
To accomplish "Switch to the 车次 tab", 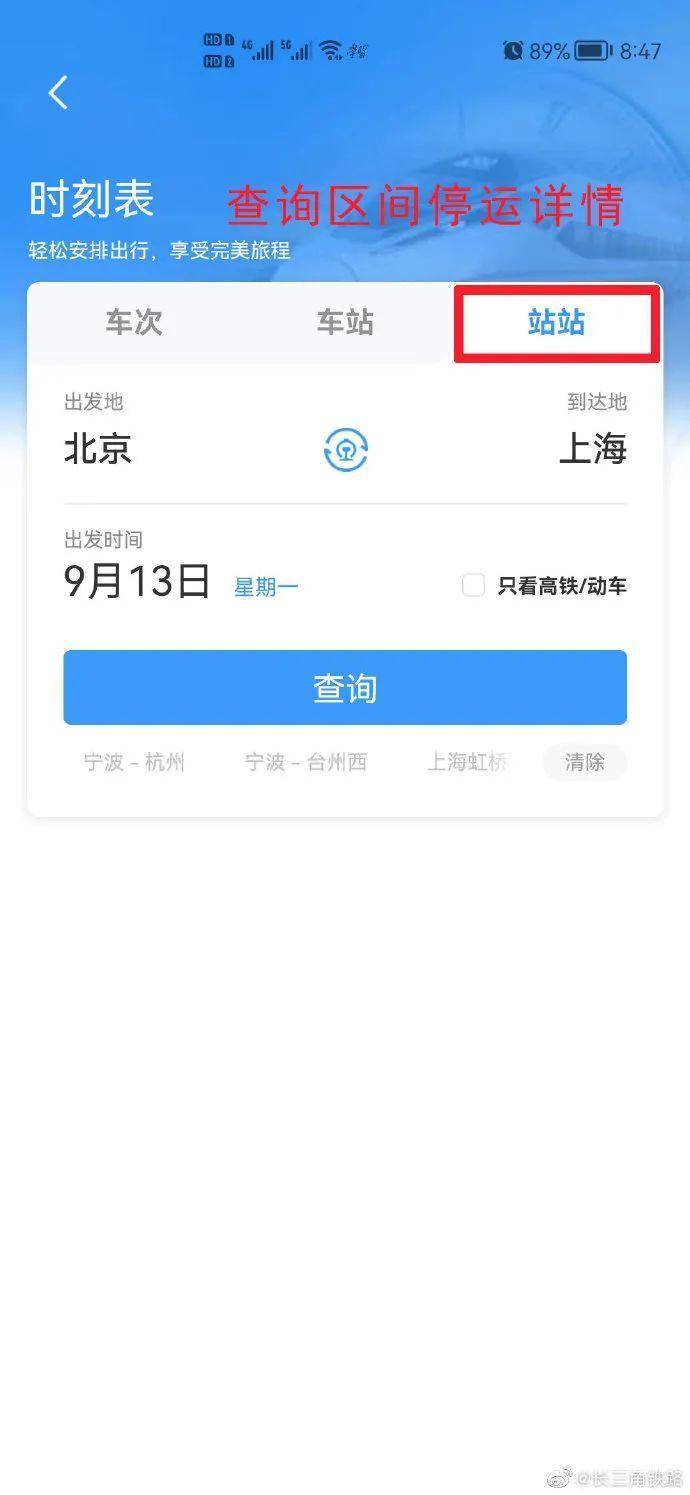I will [134, 323].
